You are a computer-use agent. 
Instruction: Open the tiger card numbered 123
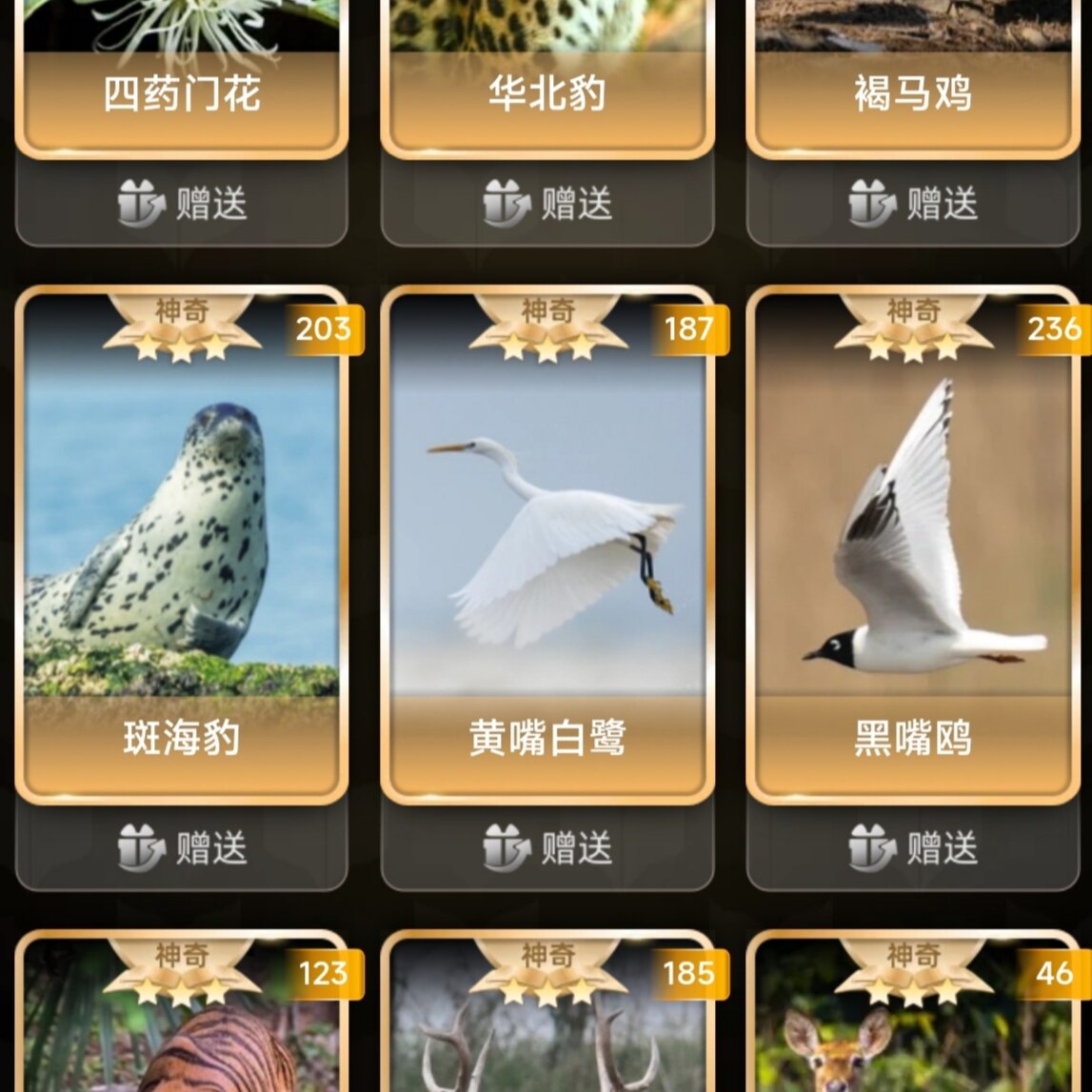pos(181,1028)
